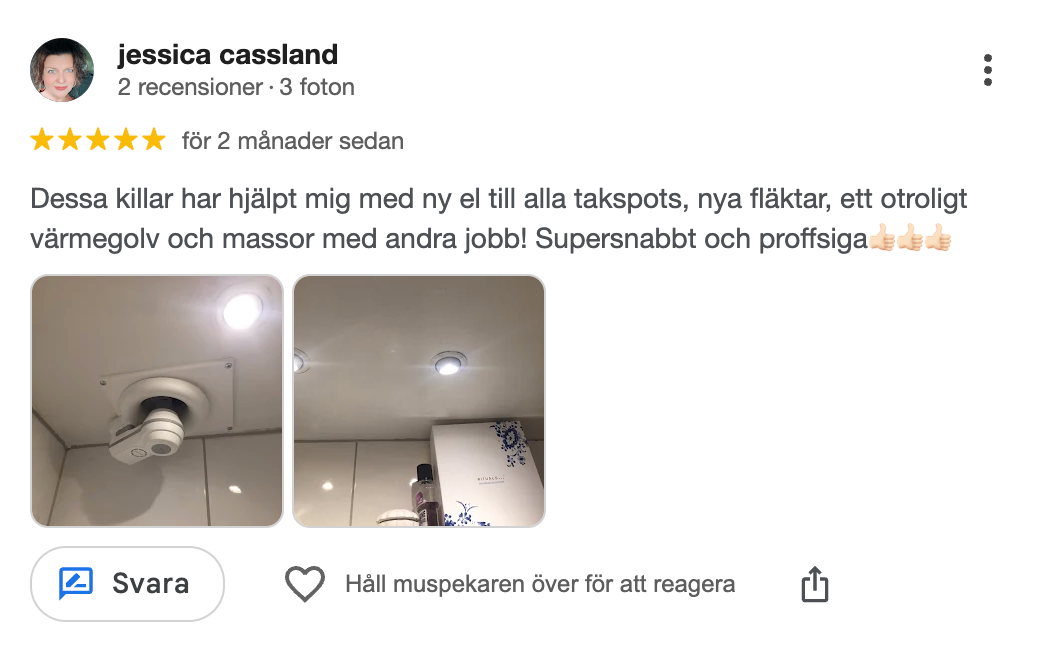Share this review
The image size is (1038, 646).
[x=815, y=584]
